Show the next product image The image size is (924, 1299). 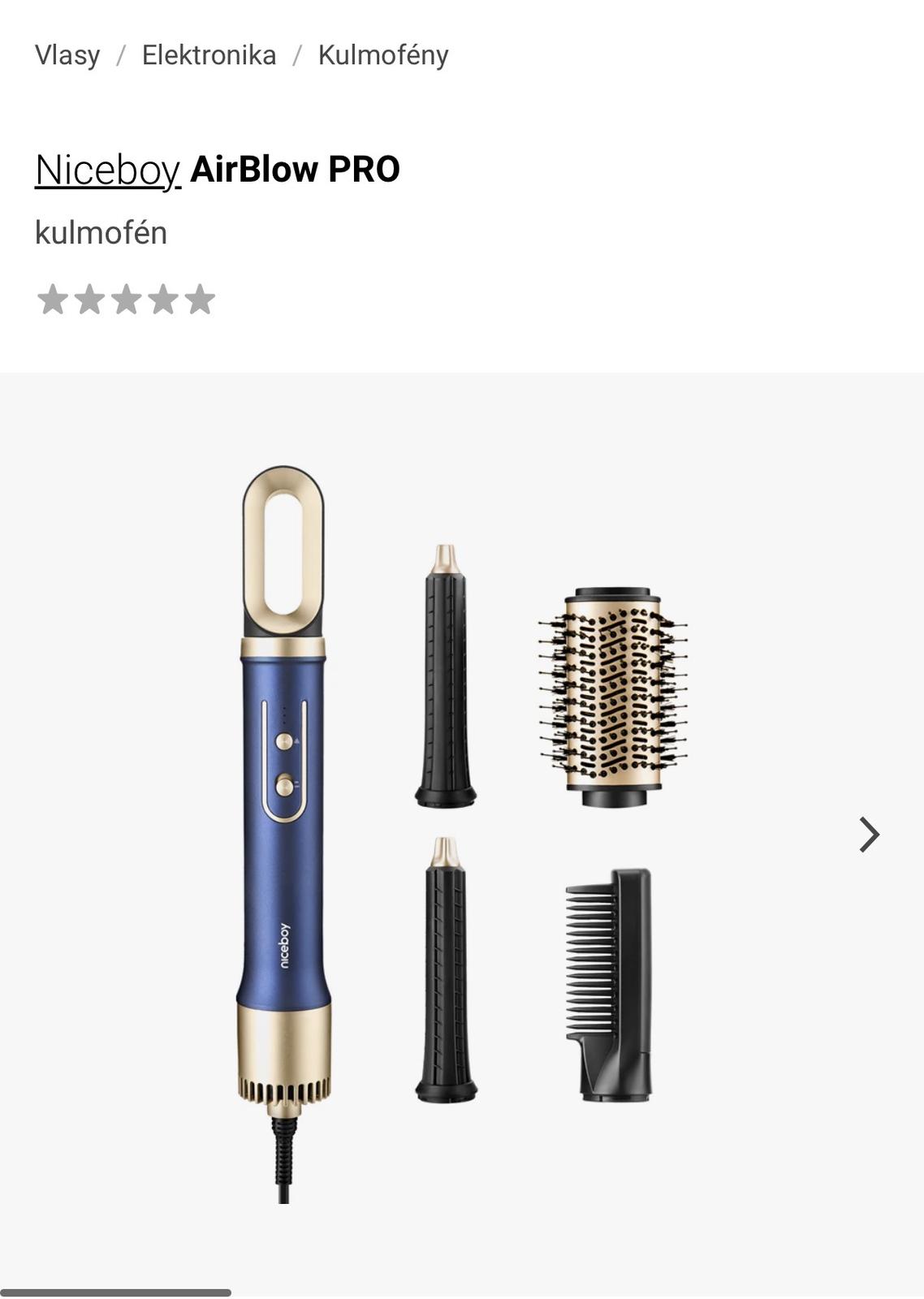(869, 835)
